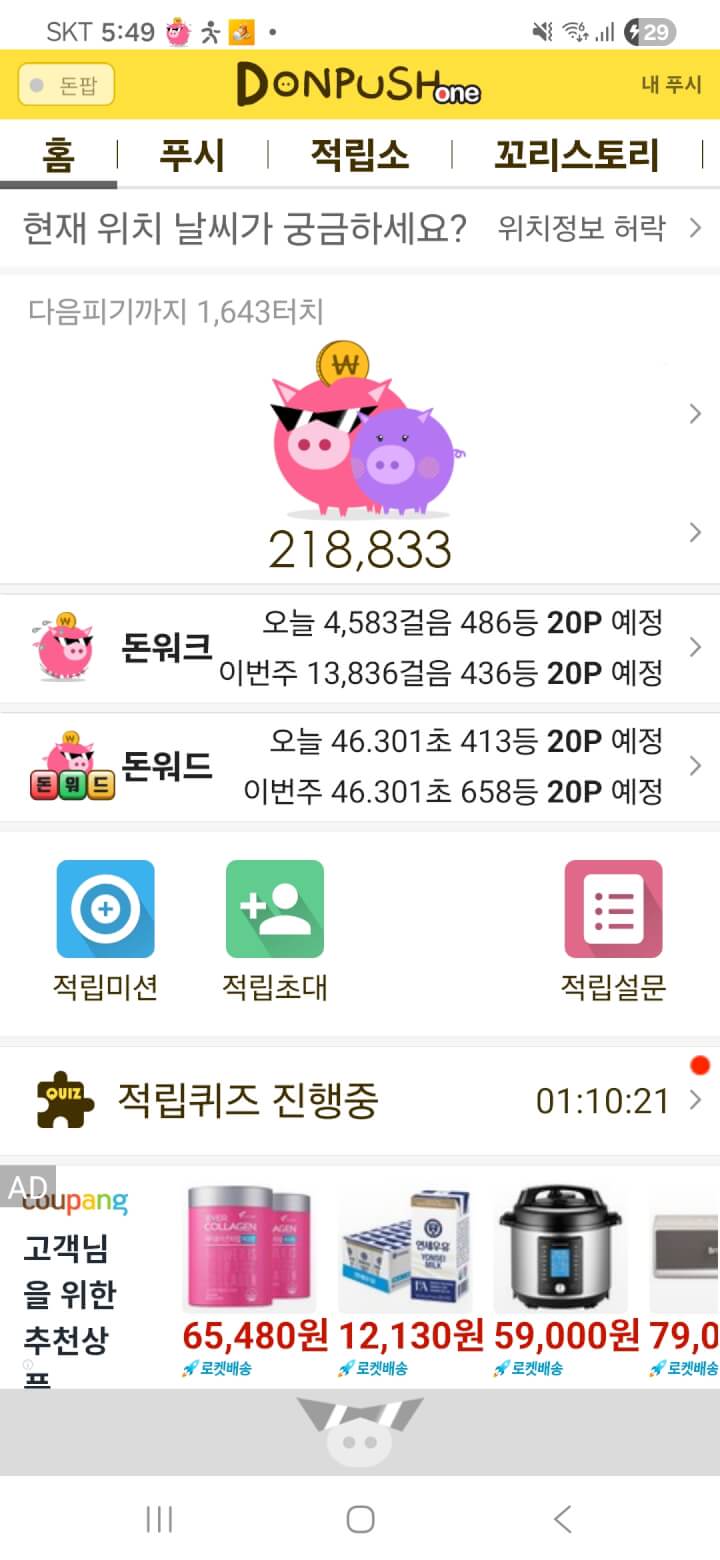This screenshot has width=720, height=1560.
Task: Switch to the 적립소 tab
Action: tap(359, 155)
